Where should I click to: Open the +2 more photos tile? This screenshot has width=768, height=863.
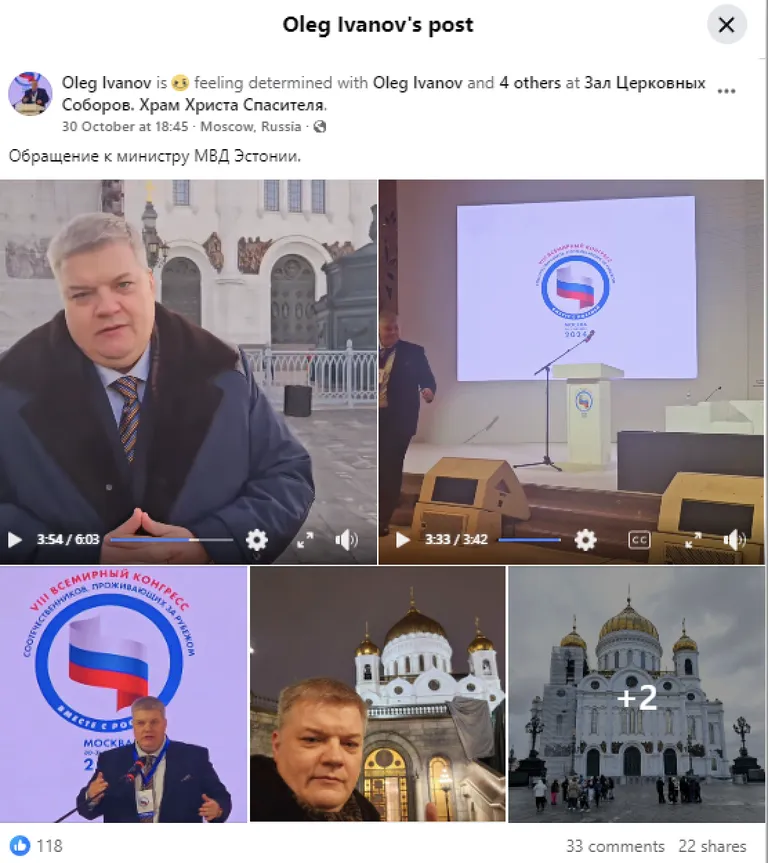(x=636, y=694)
